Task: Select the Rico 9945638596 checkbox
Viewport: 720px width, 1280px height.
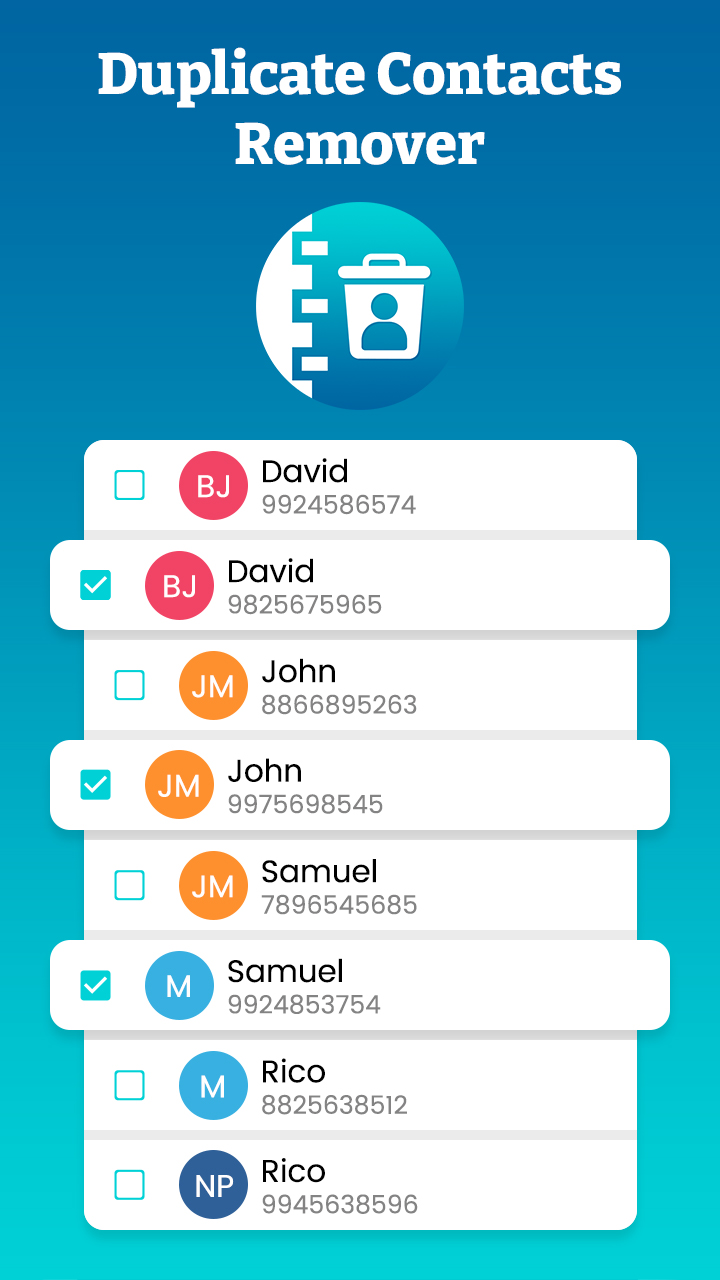Action: 129,1184
